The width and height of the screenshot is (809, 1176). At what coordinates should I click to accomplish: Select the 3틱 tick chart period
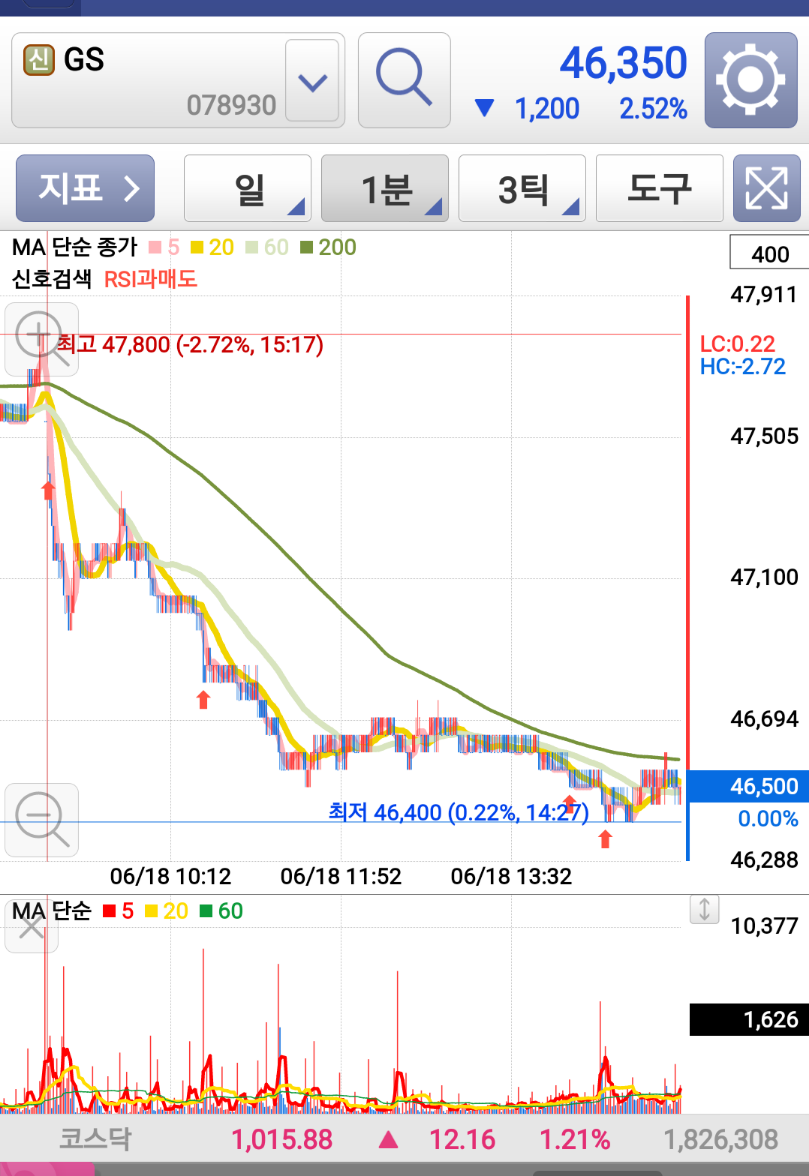tap(521, 188)
